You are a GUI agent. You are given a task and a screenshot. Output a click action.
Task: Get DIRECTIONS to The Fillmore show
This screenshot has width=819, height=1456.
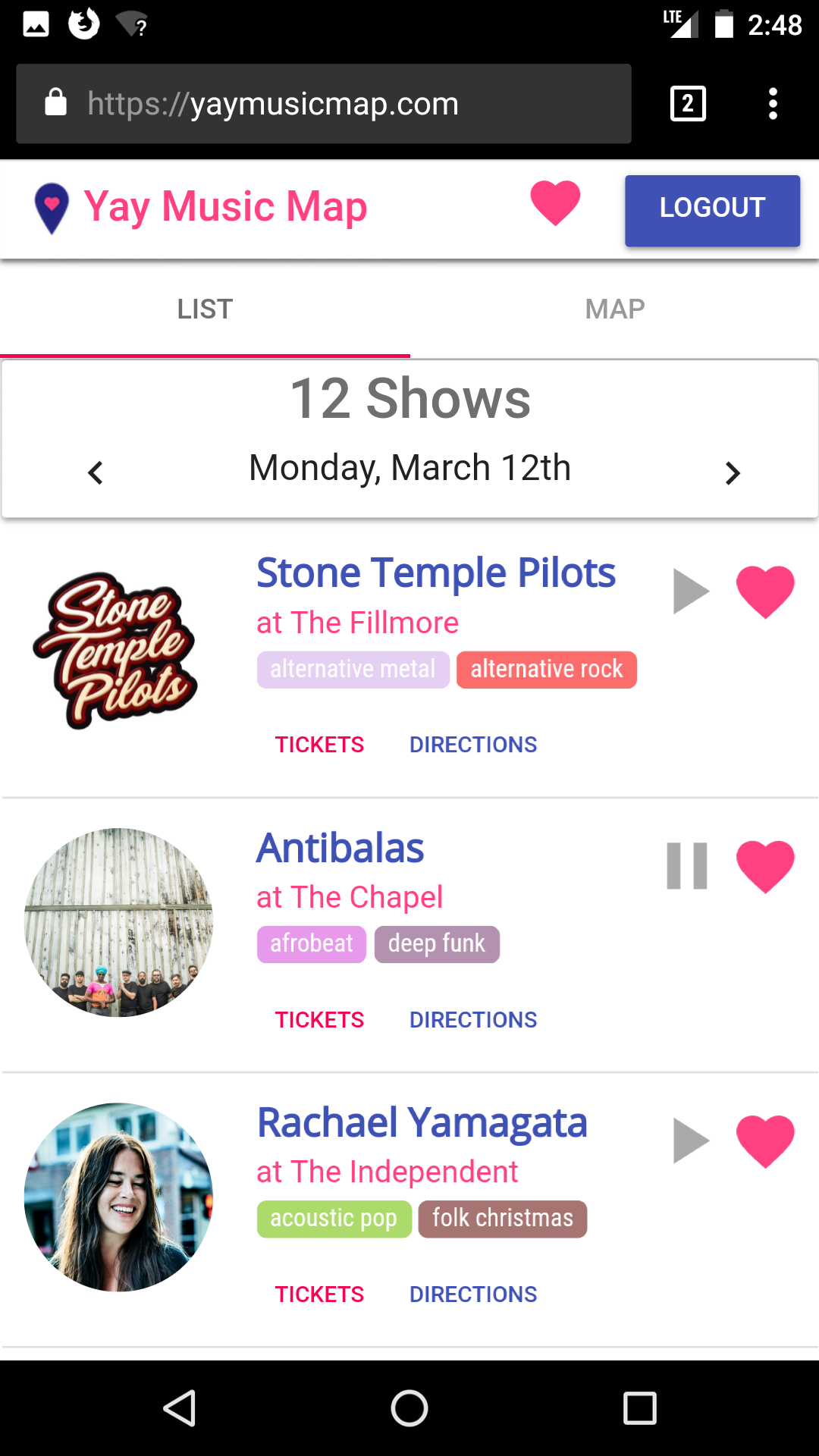coord(473,745)
